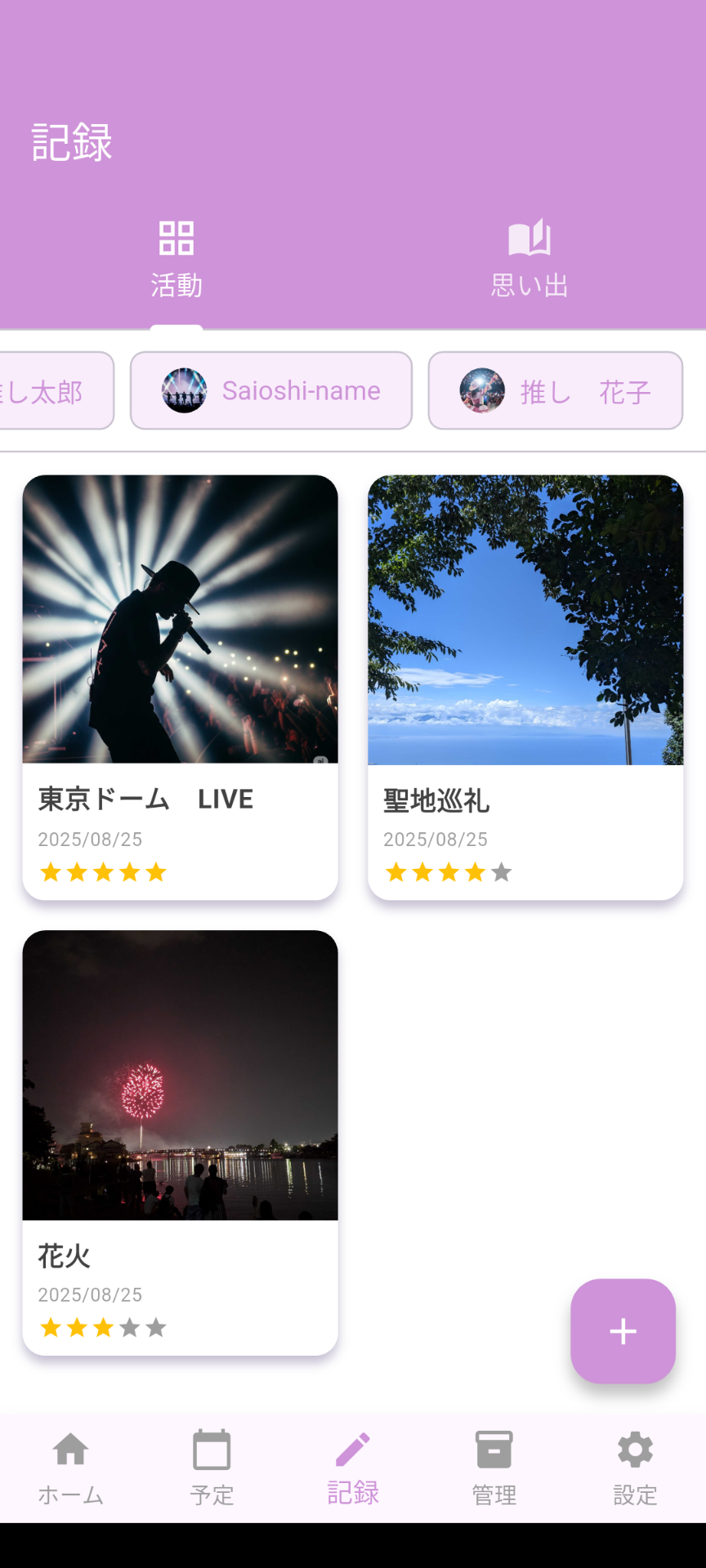706x1568 pixels.
Task: Tap the 記録 tab in bottom navigation
Action: click(x=353, y=1468)
